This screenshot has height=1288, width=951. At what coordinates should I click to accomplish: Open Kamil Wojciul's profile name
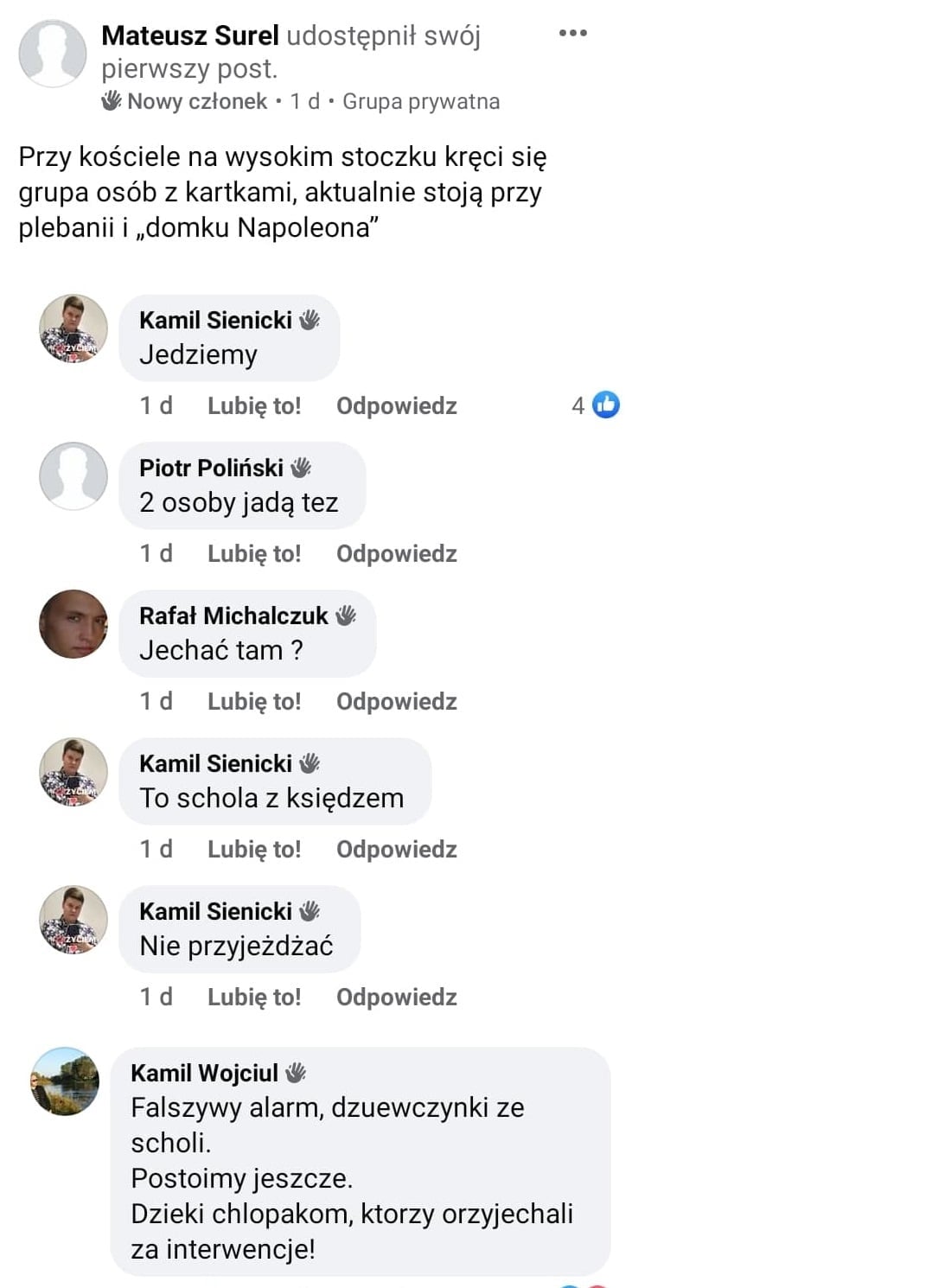click(204, 1073)
